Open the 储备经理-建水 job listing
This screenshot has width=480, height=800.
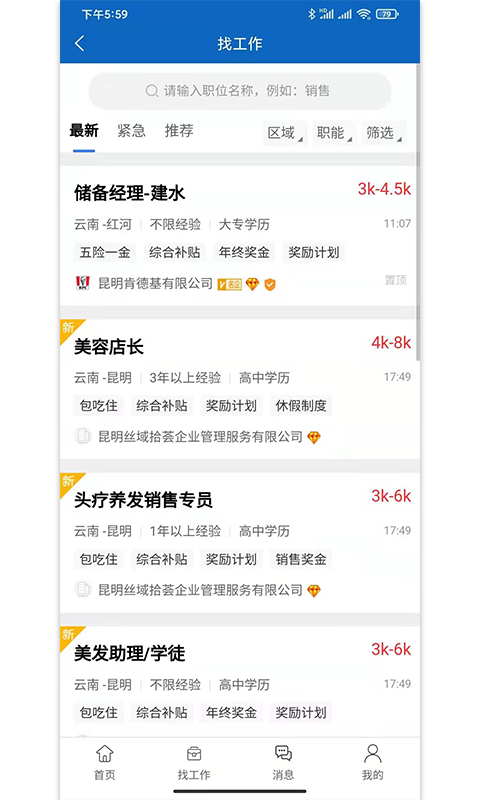click(x=240, y=236)
